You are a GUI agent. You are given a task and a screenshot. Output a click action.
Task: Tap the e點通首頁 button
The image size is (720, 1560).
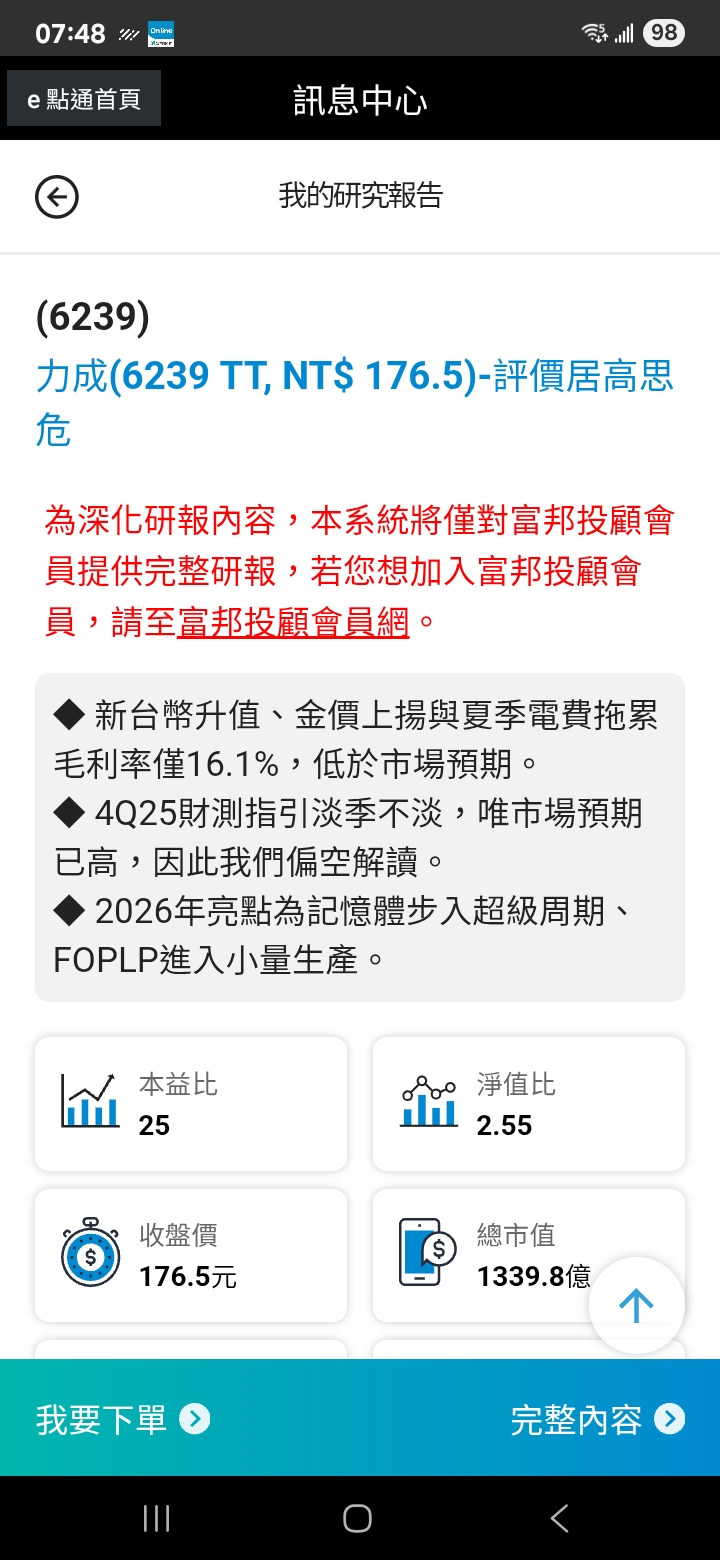pos(84,99)
